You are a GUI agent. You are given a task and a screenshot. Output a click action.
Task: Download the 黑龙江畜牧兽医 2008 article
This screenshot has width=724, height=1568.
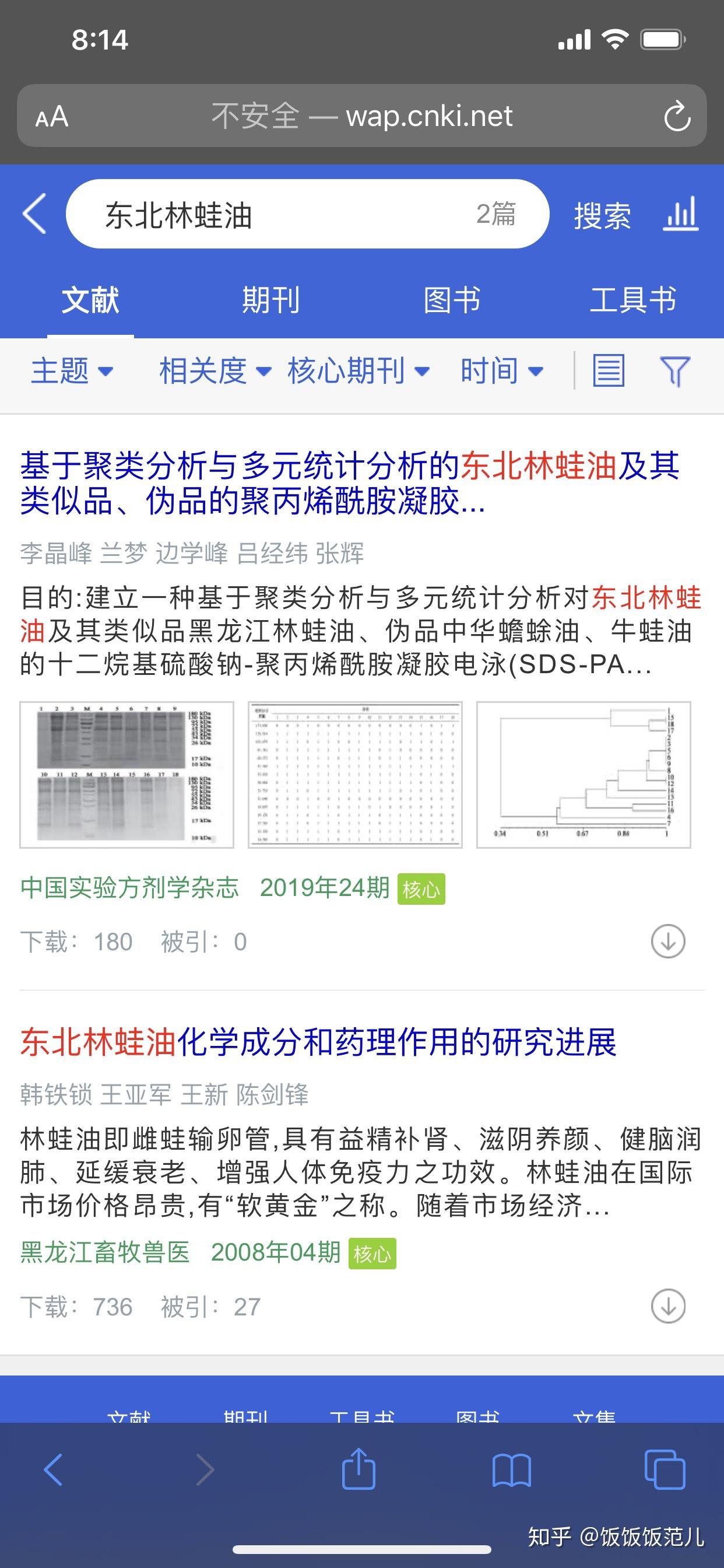coord(668,1306)
